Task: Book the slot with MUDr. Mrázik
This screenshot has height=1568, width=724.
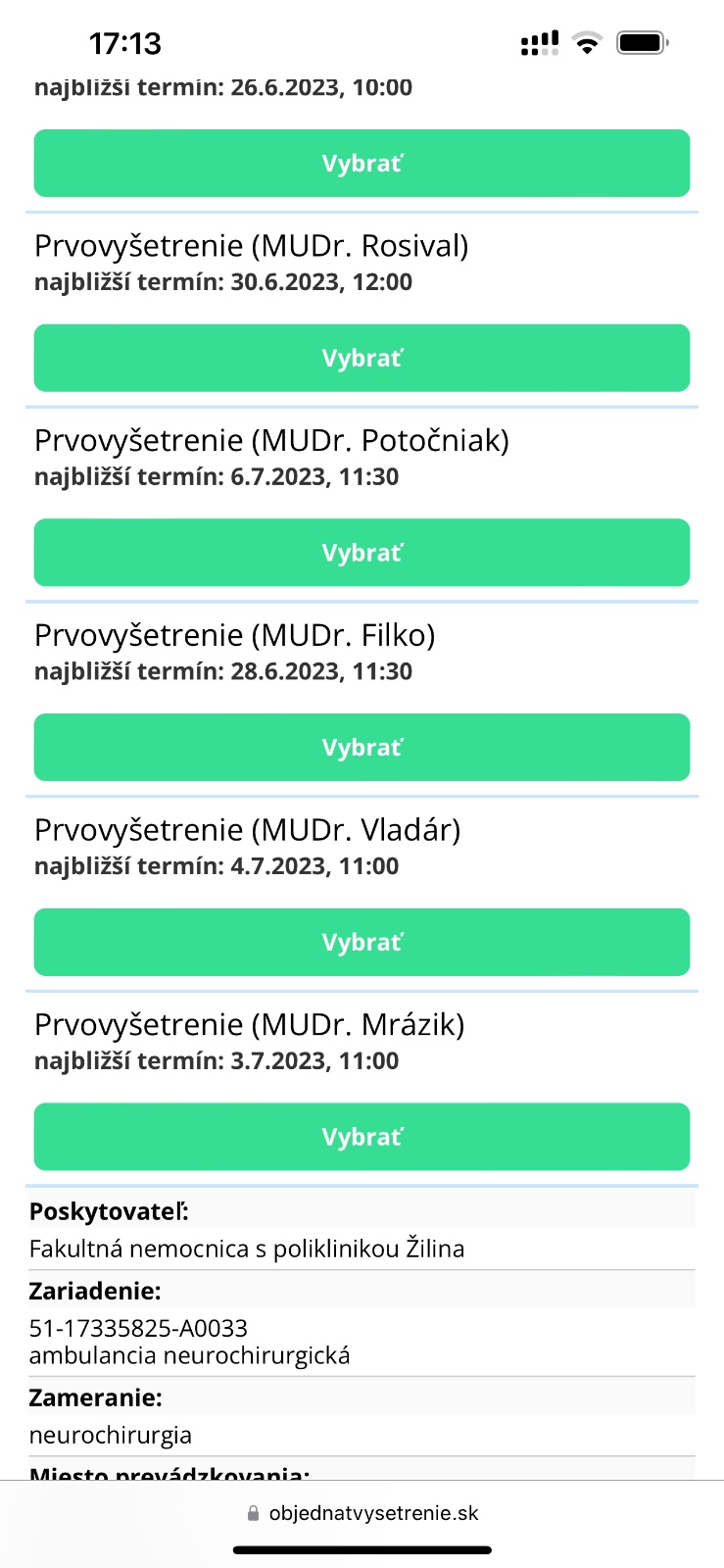Action: tap(362, 1137)
